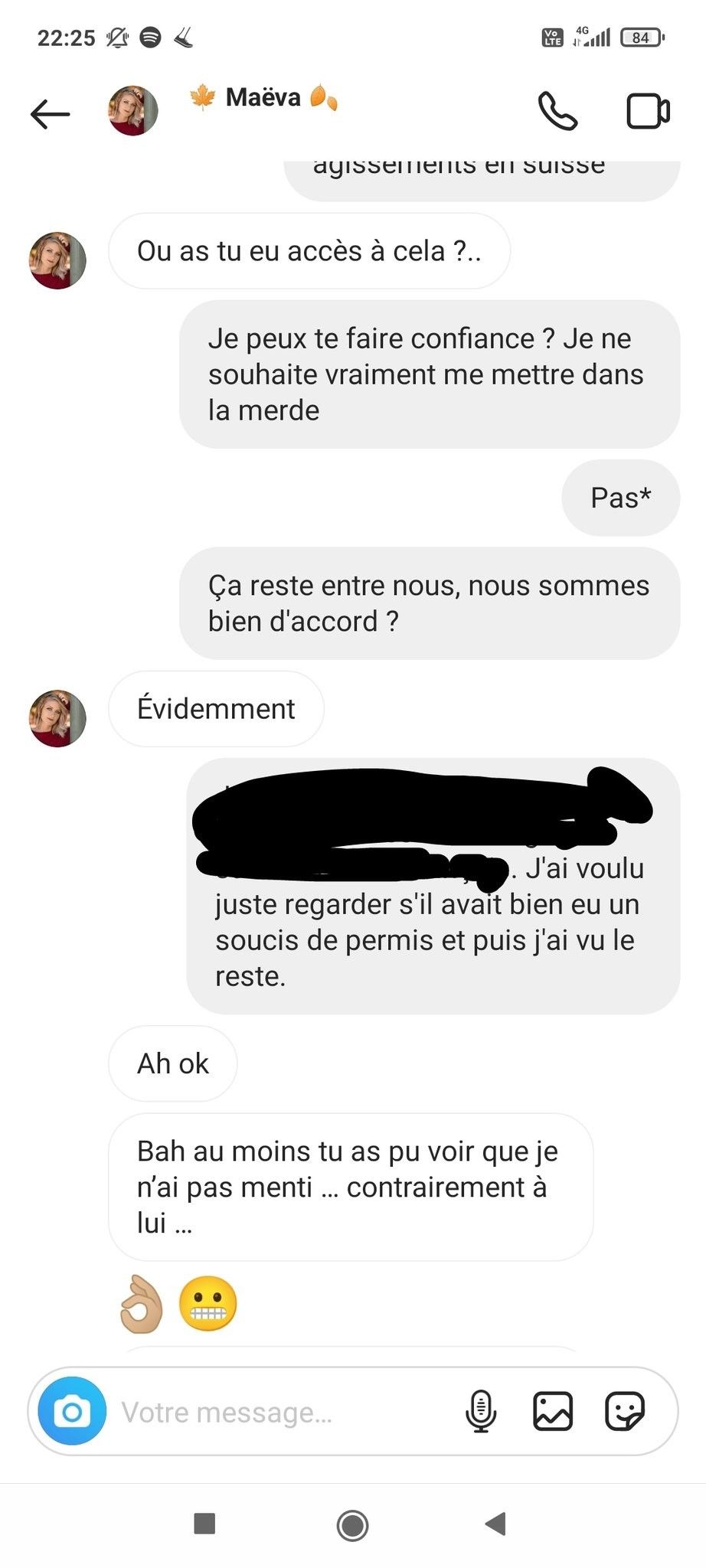Open the camera from the message bar
Screen dimensions: 706x1568
(x=72, y=1411)
